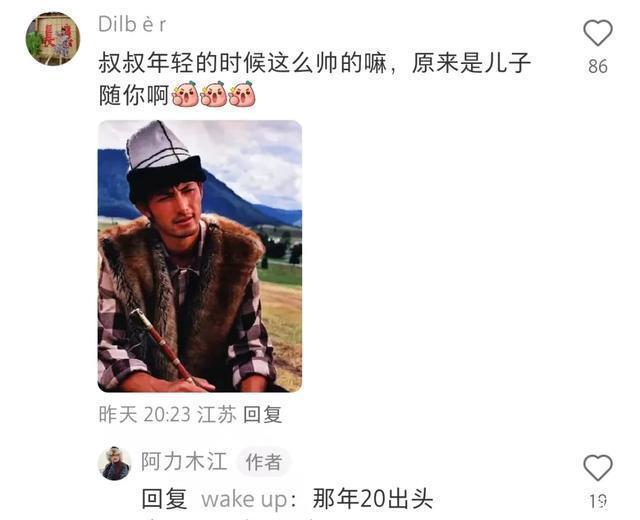Open the photo attached to Dilbèr's comment
The image size is (640, 520).
tap(199, 256)
